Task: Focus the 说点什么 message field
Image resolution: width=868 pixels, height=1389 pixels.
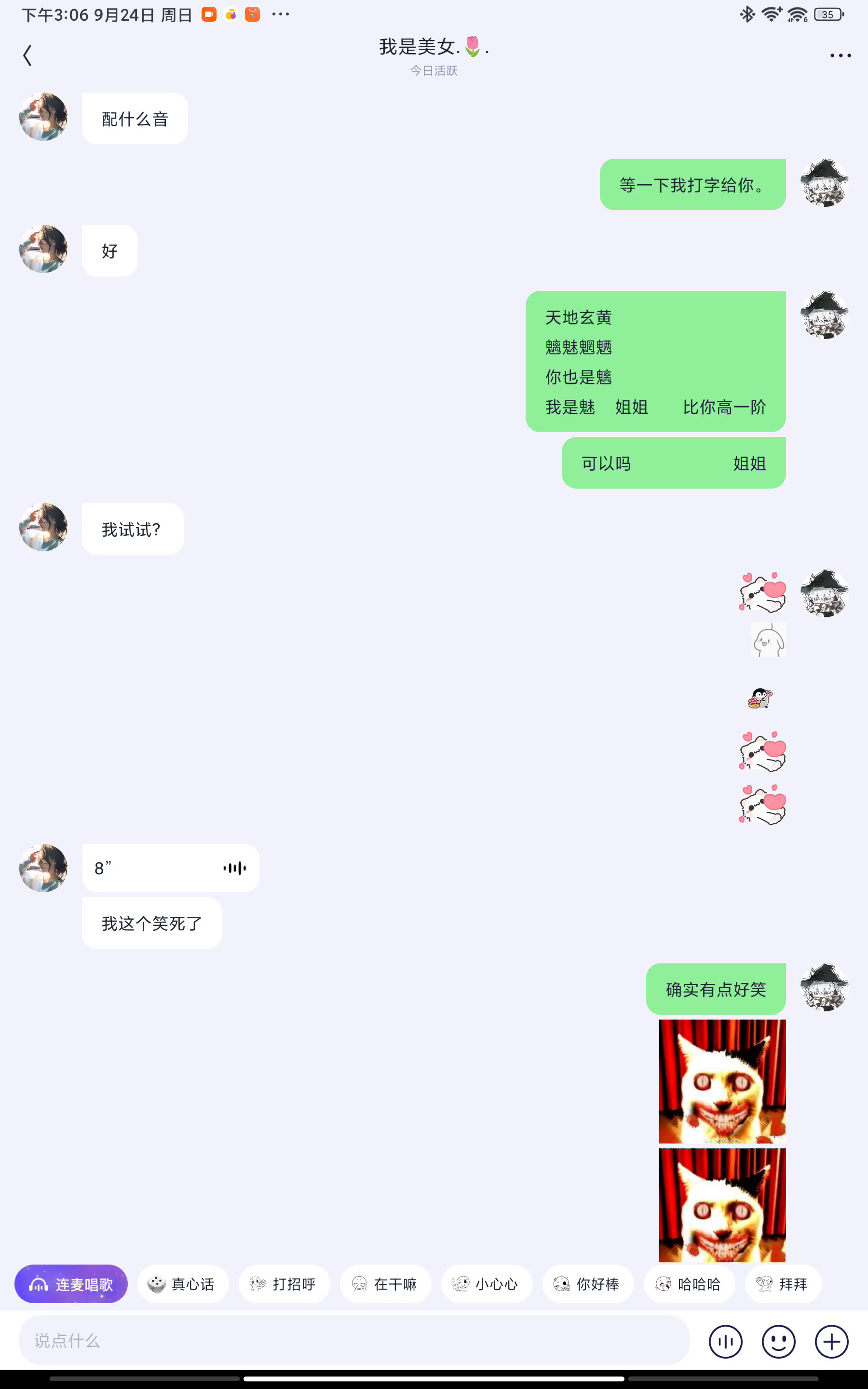Action: click(x=353, y=1340)
